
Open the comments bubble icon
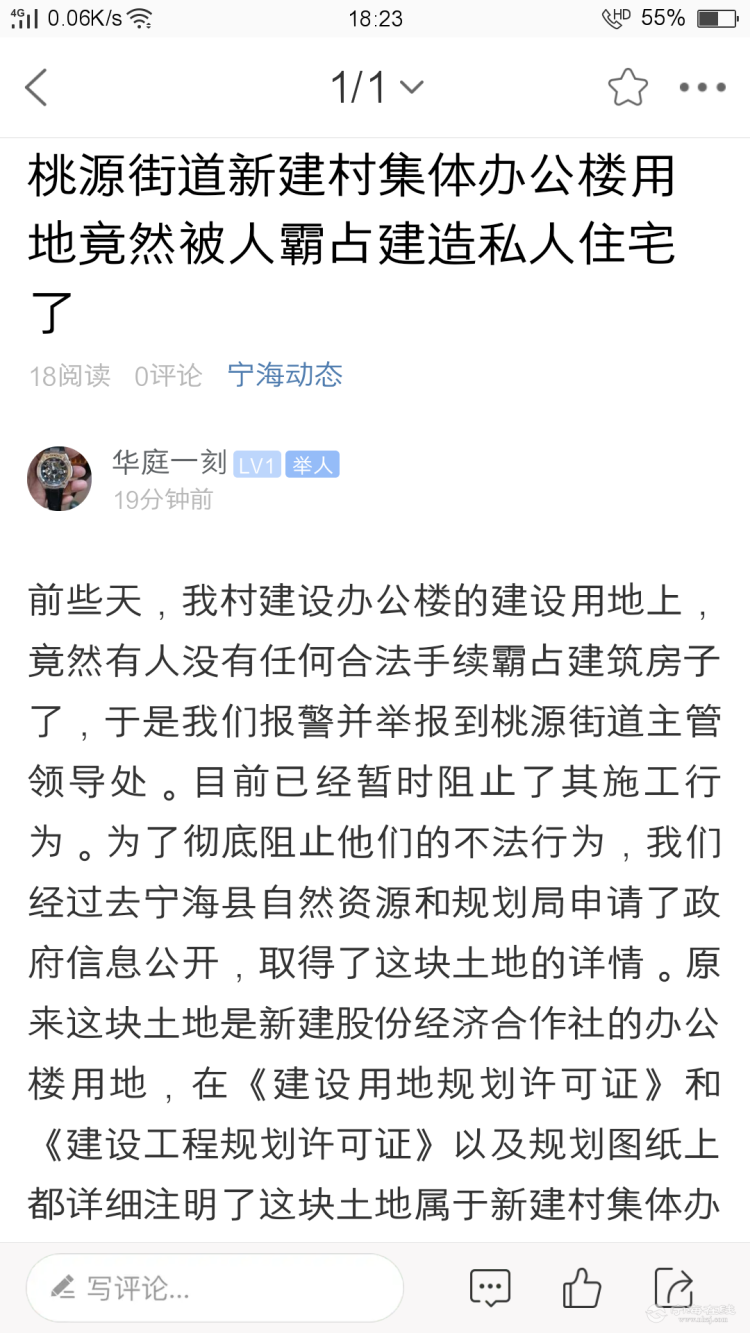click(490, 1288)
